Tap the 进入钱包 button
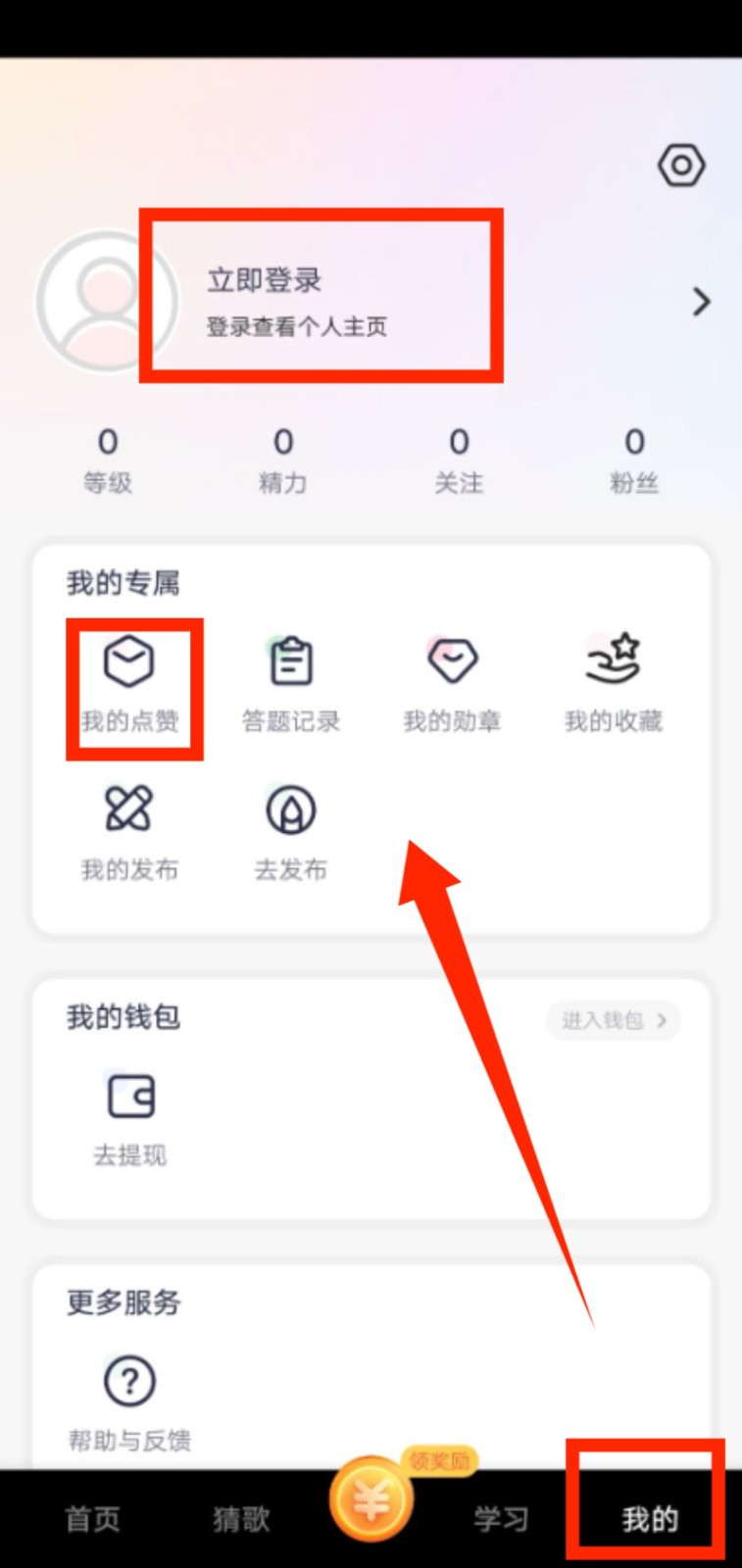Screen dimensions: 742x1568 point(614,1020)
